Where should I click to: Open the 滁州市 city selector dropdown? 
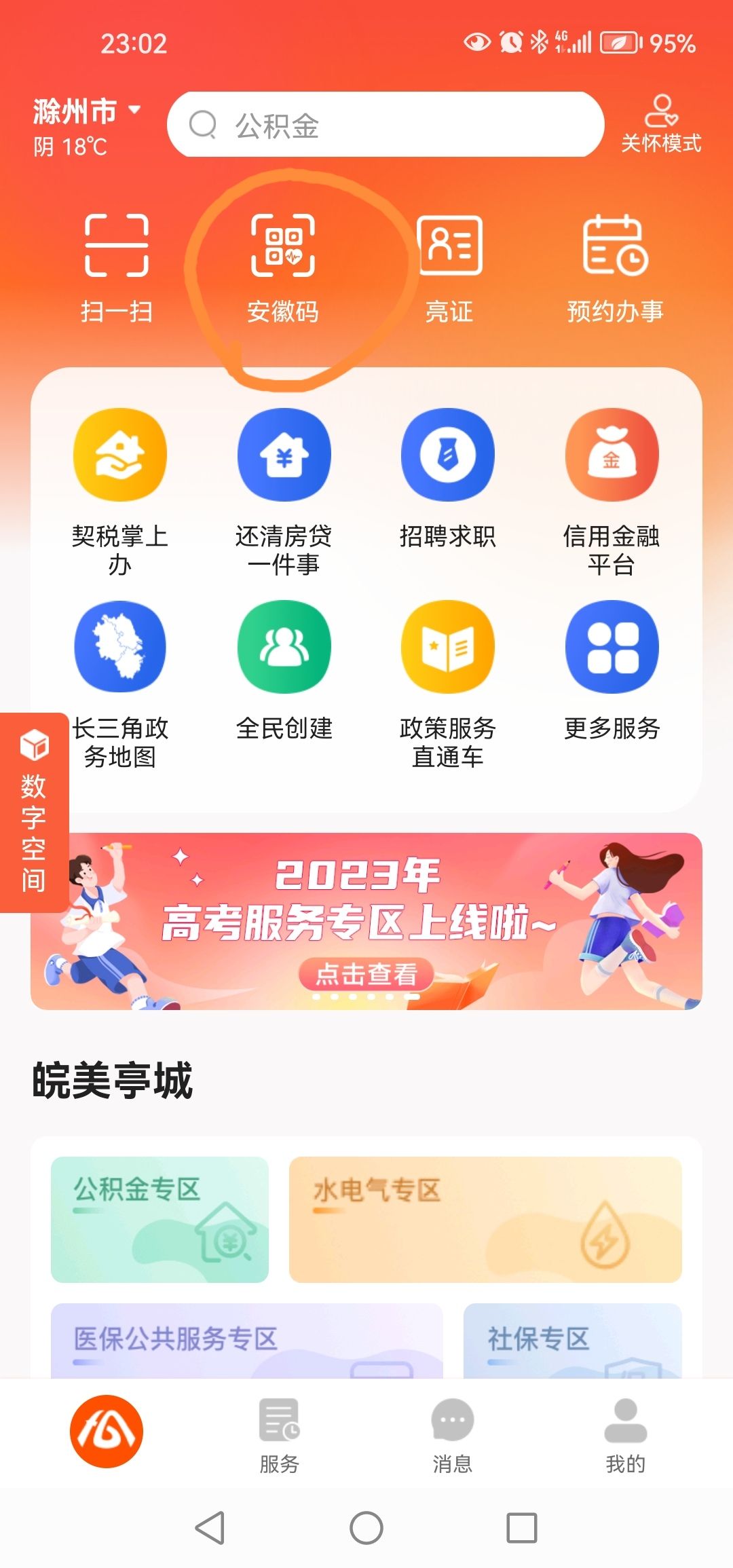[87, 111]
